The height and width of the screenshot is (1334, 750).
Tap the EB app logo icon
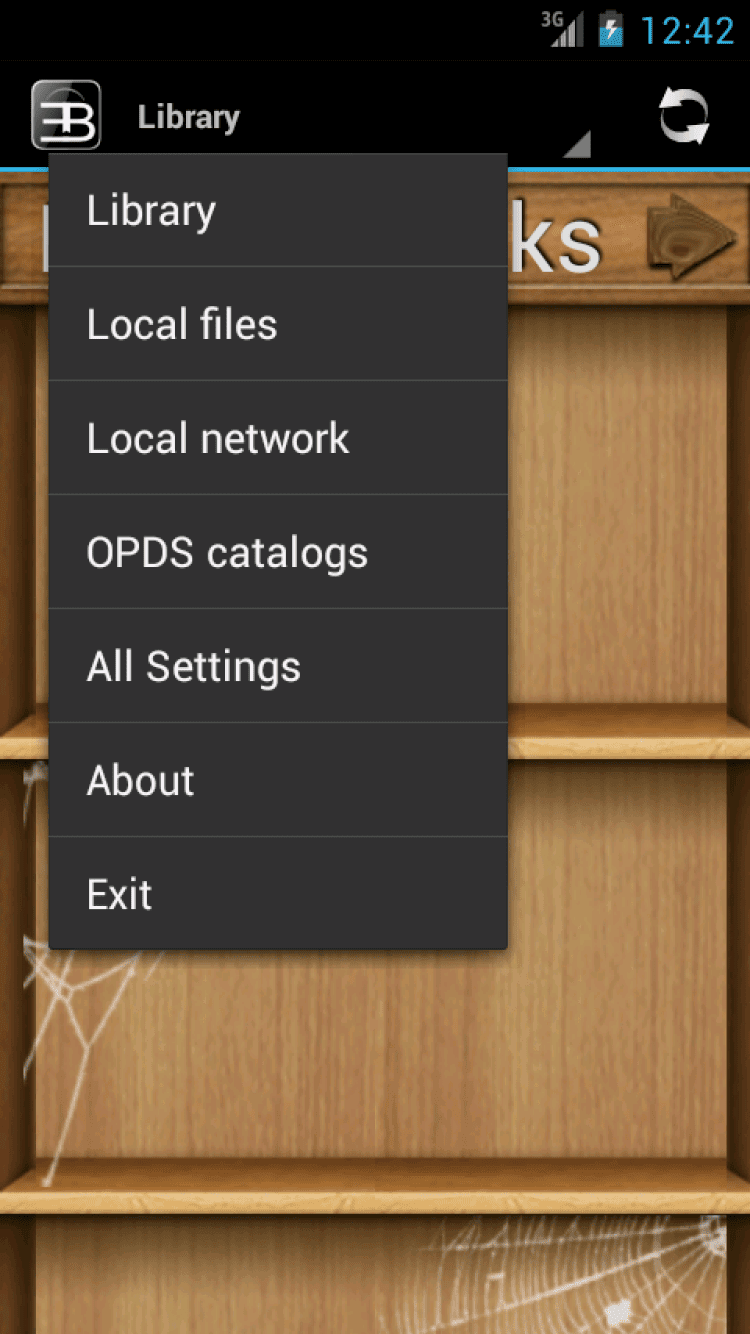coord(66,116)
